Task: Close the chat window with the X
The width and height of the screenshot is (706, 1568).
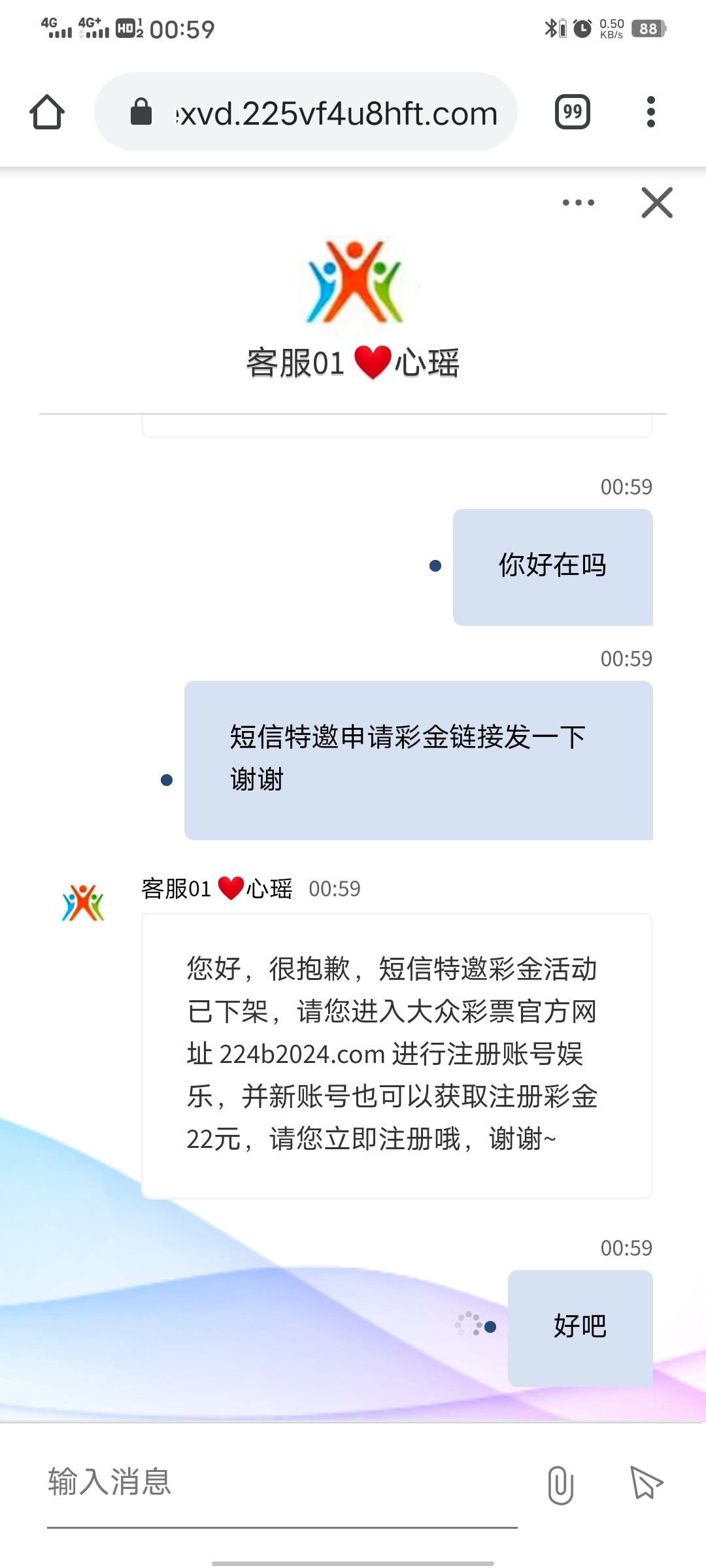Action: tap(656, 203)
